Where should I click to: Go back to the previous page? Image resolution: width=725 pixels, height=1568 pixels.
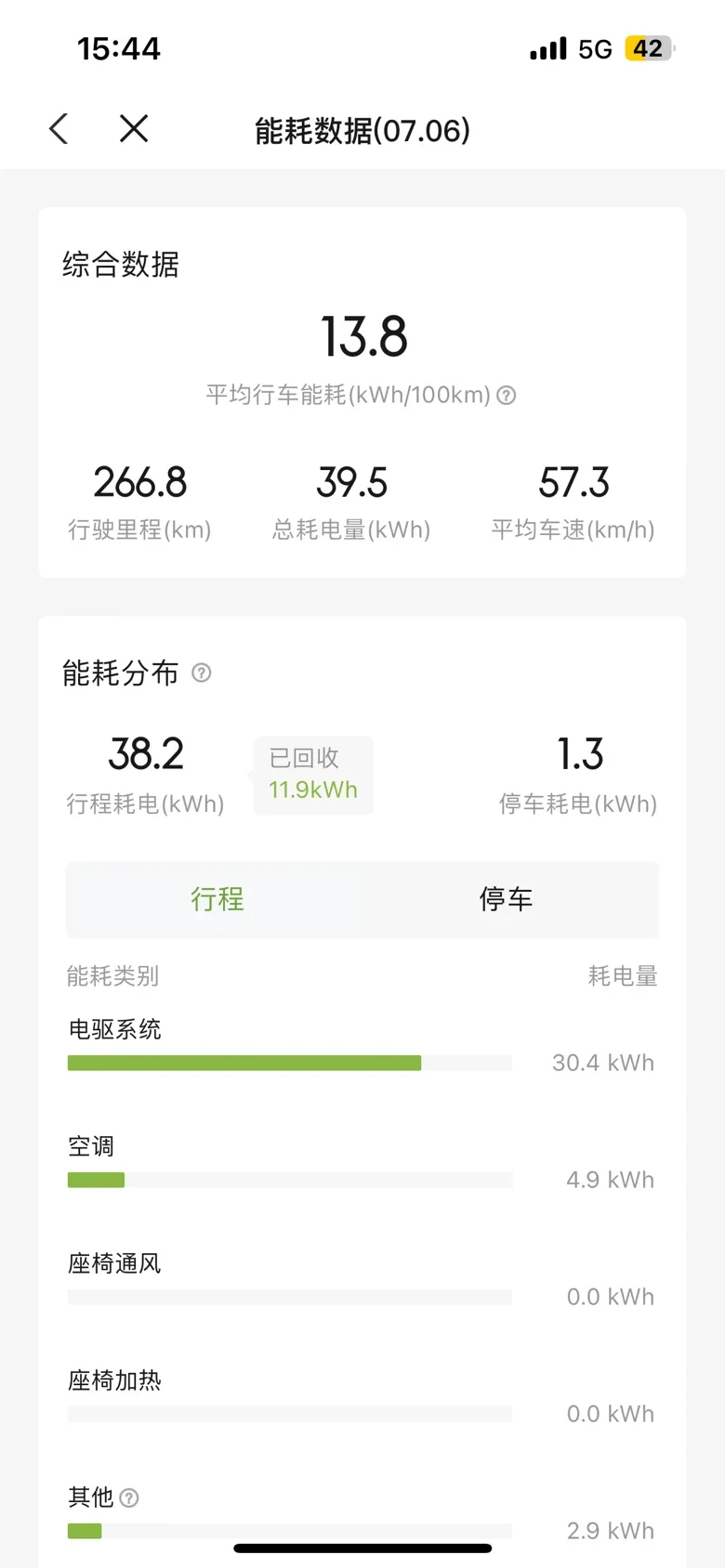click(59, 129)
